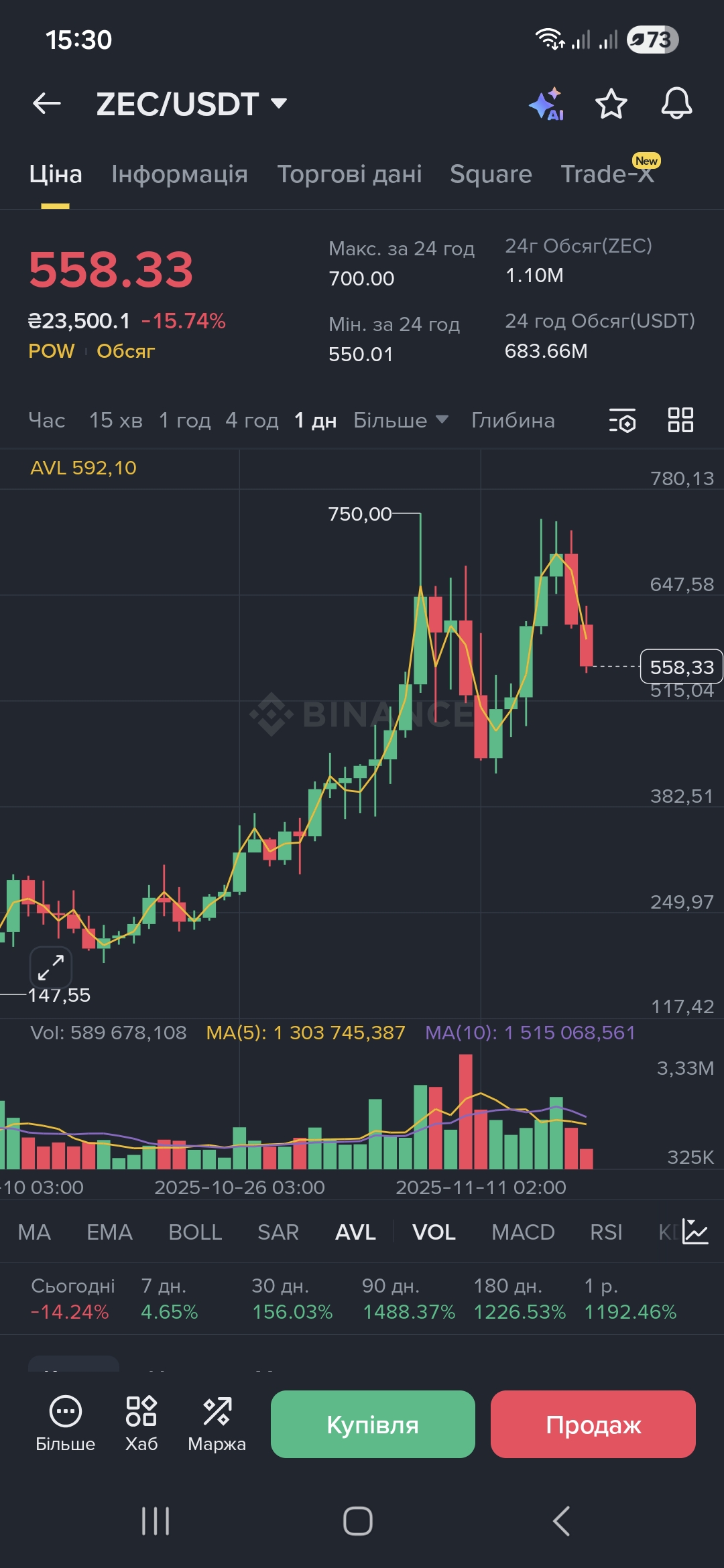The width and height of the screenshot is (724, 1568).
Task: Tap the red Продаж button
Action: click(593, 1424)
